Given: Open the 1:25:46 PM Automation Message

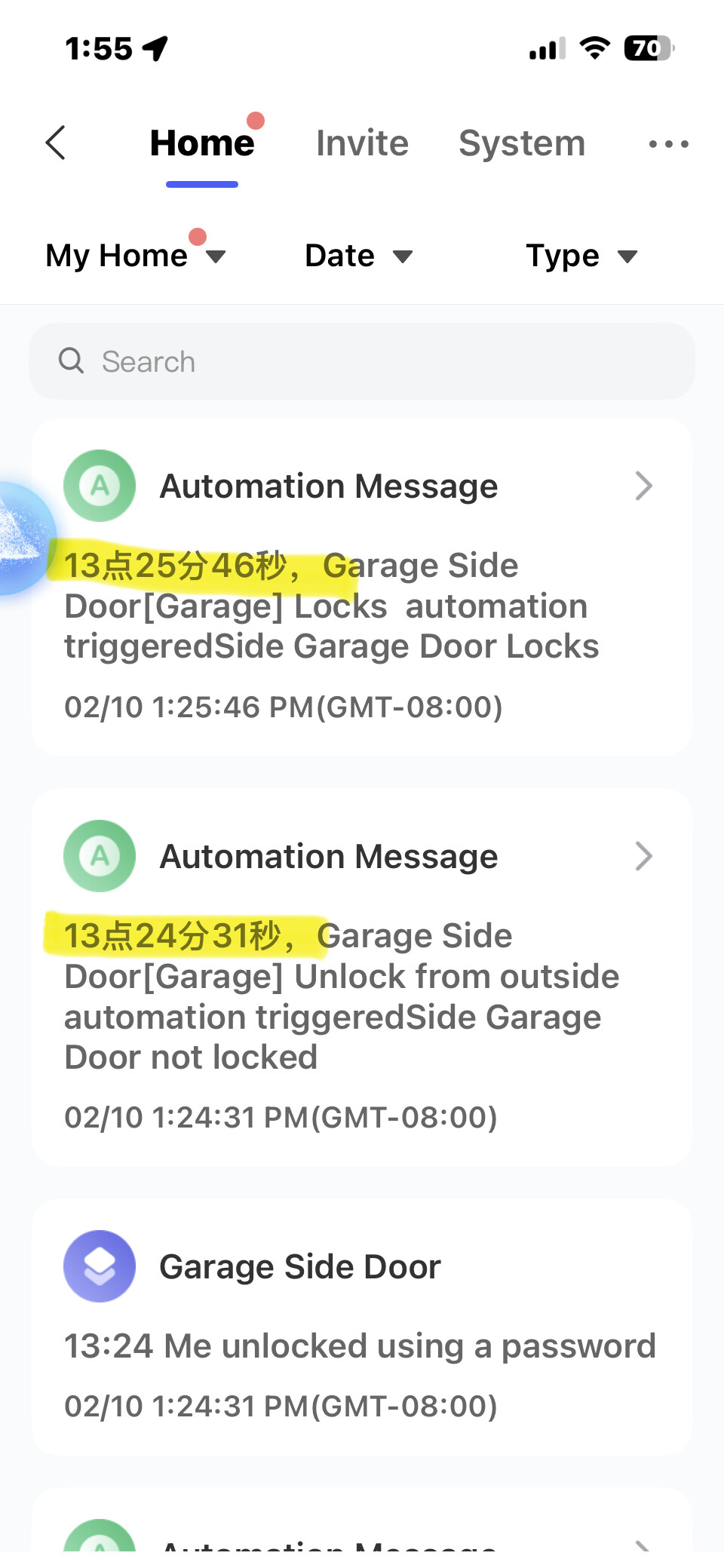Looking at the screenshot, I should [362, 588].
